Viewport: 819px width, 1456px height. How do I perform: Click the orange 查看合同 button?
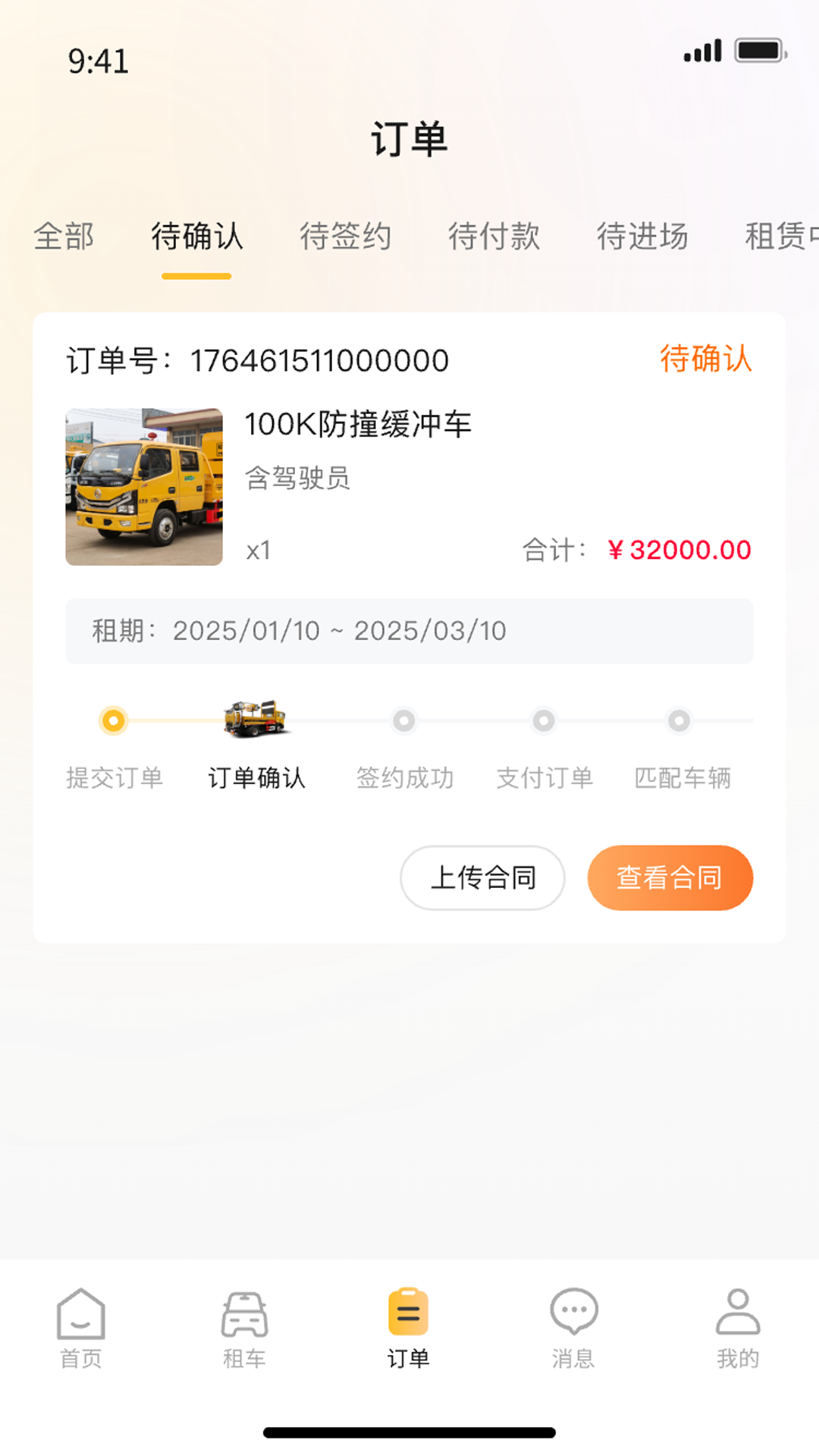coord(670,877)
